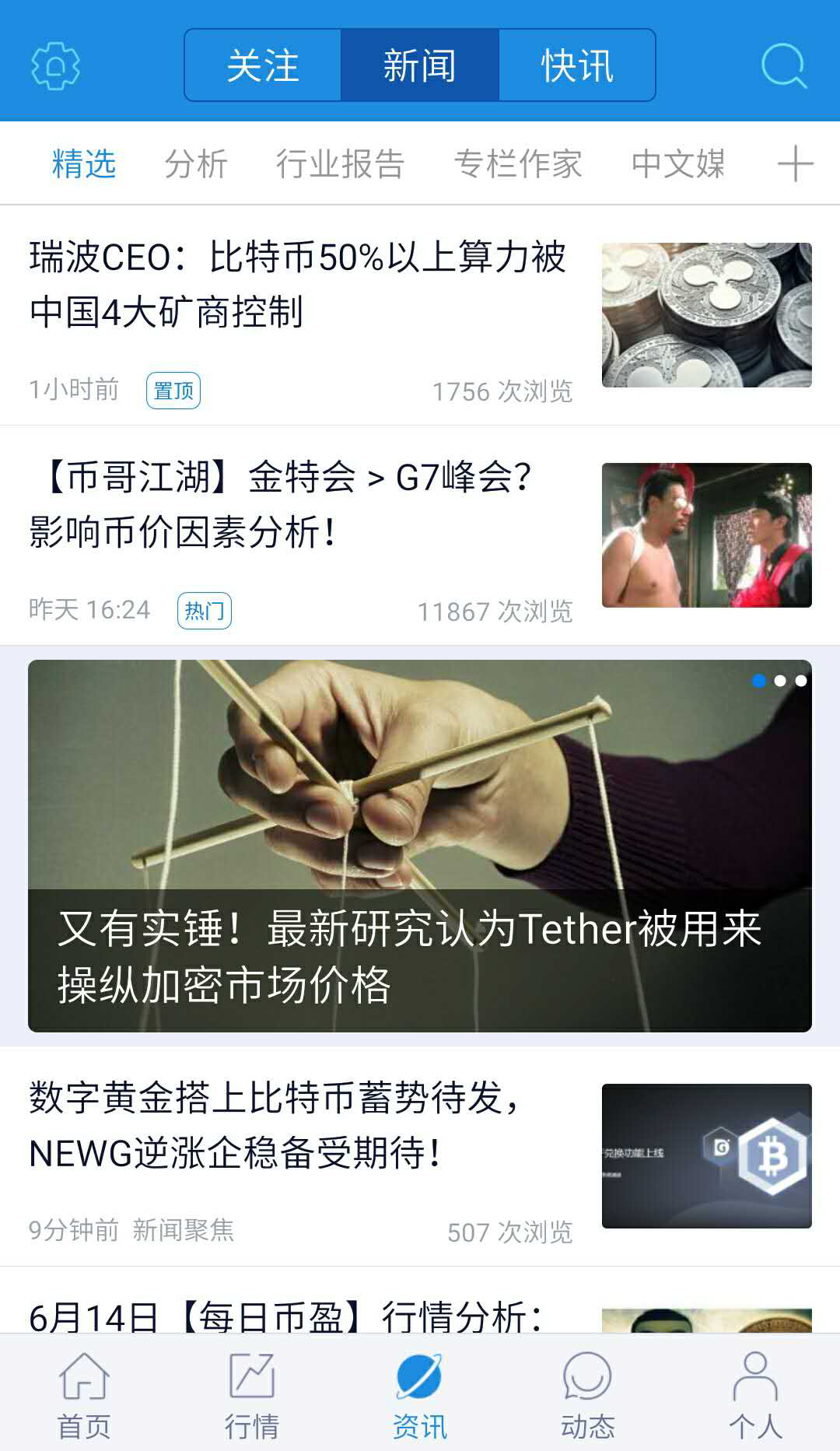Open the Tether market manipulation banner
This screenshot has height=1451, width=840.
click(x=420, y=846)
